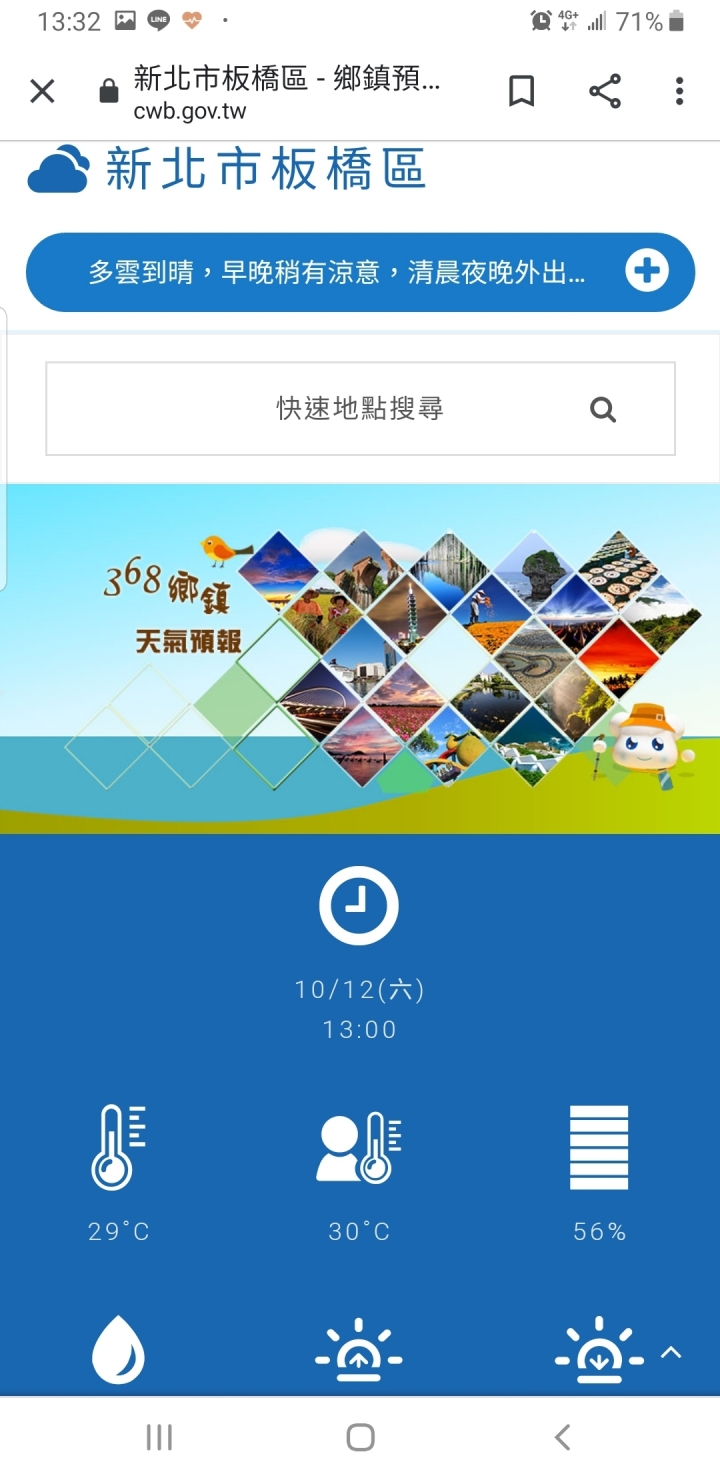Expand the 多雲到晴 weather summary banner

(x=647, y=272)
